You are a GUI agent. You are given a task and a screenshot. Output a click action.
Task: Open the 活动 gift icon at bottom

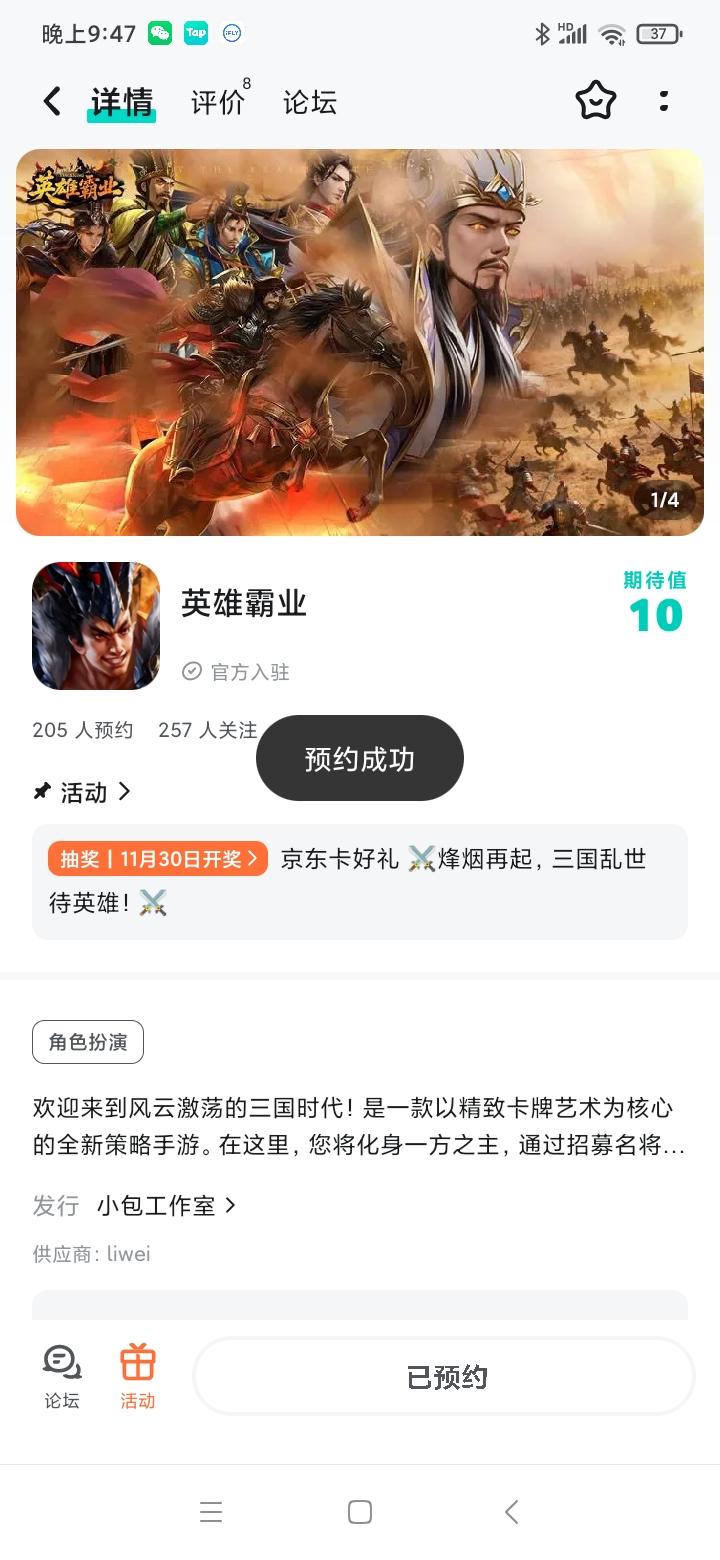pyautogui.click(x=137, y=1376)
